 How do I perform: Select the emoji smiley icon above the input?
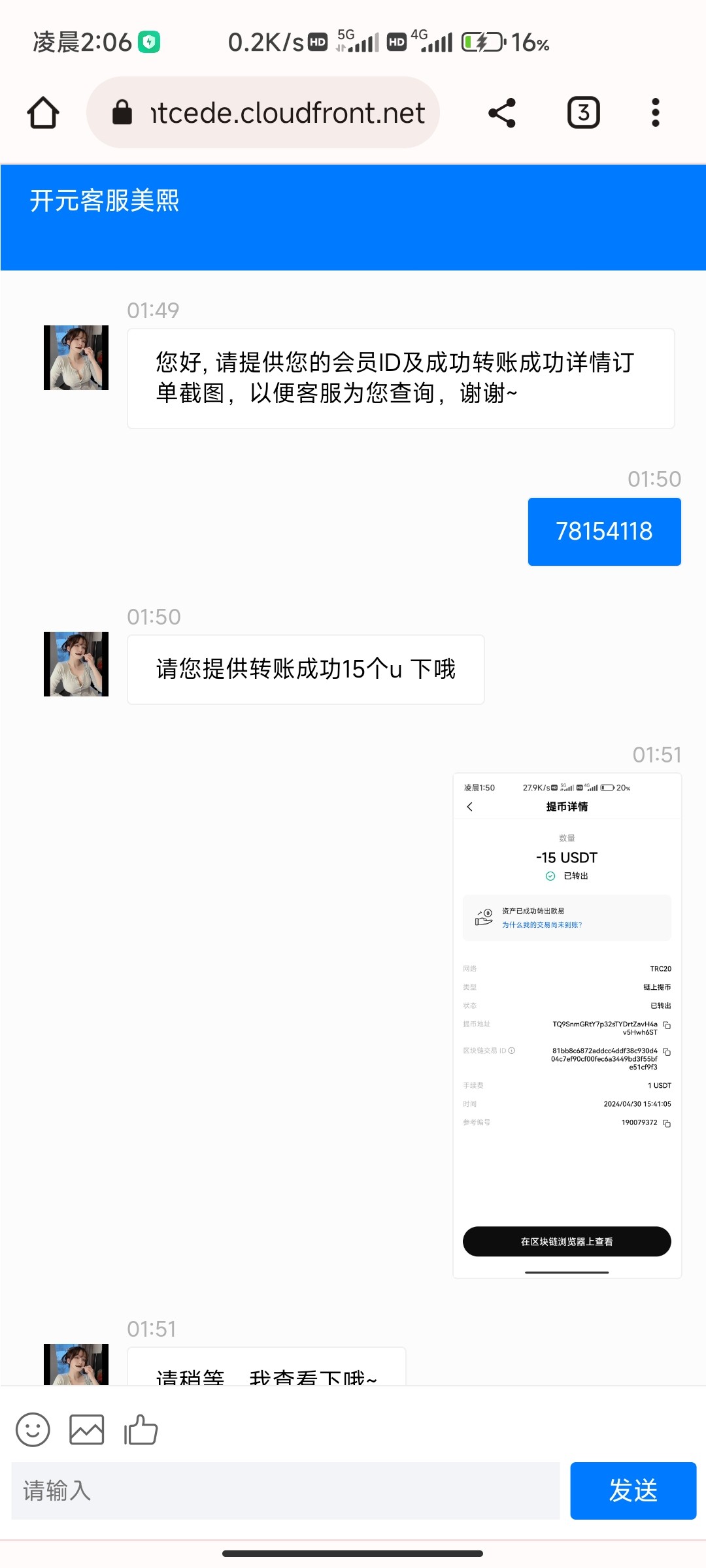pyautogui.click(x=33, y=1429)
